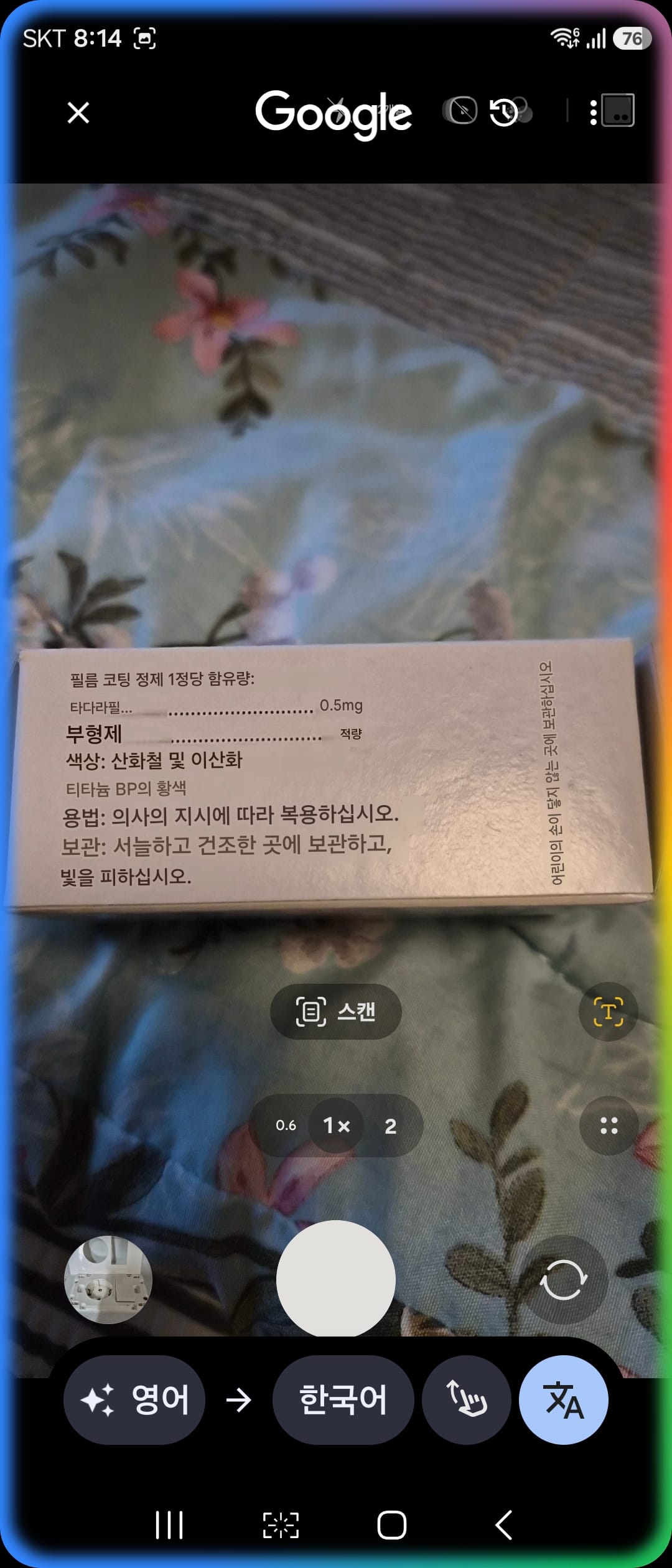Open the four-dot more options button
672x1568 pixels.
tap(609, 1126)
